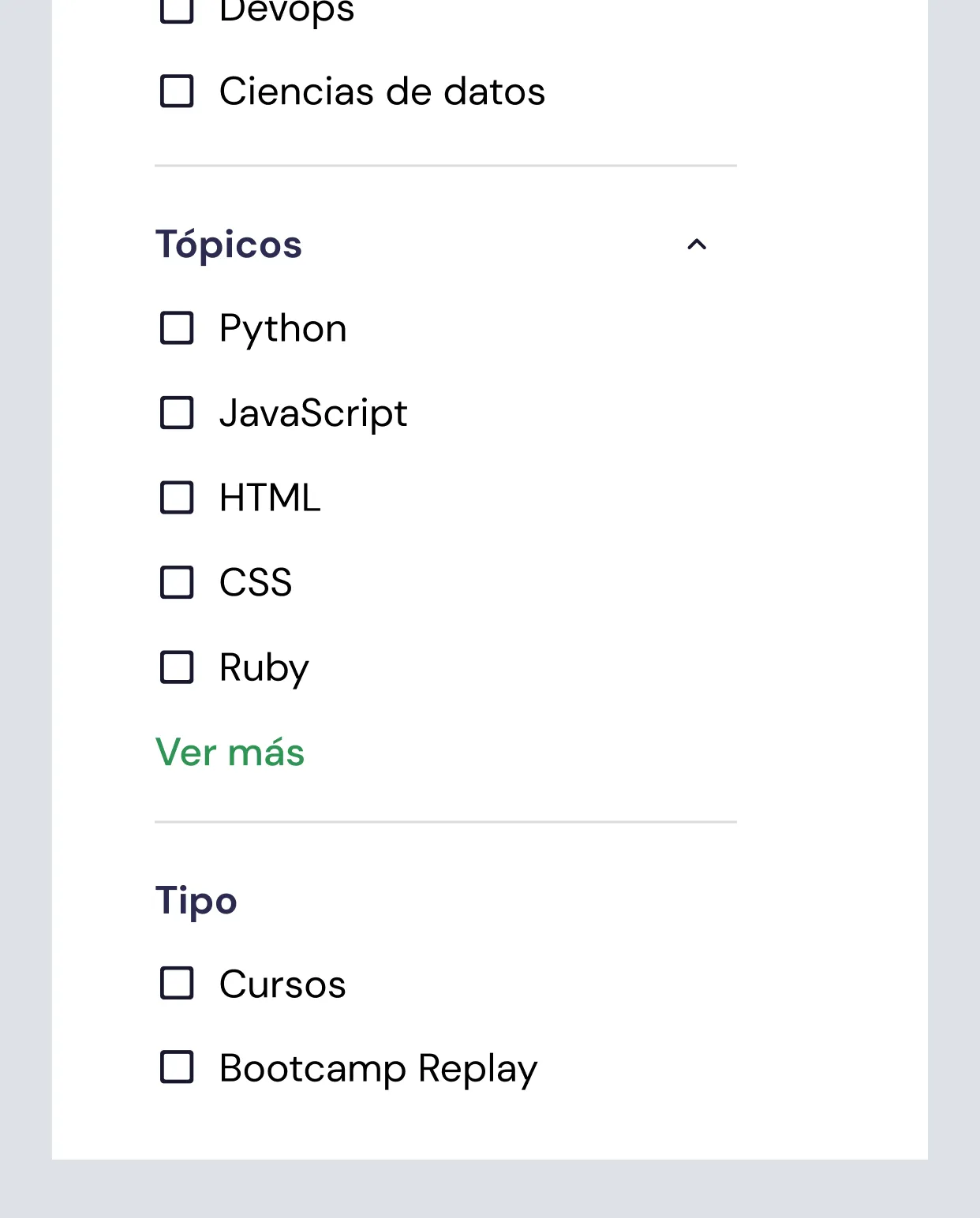Select the CSS filter checkbox

(176, 583)
